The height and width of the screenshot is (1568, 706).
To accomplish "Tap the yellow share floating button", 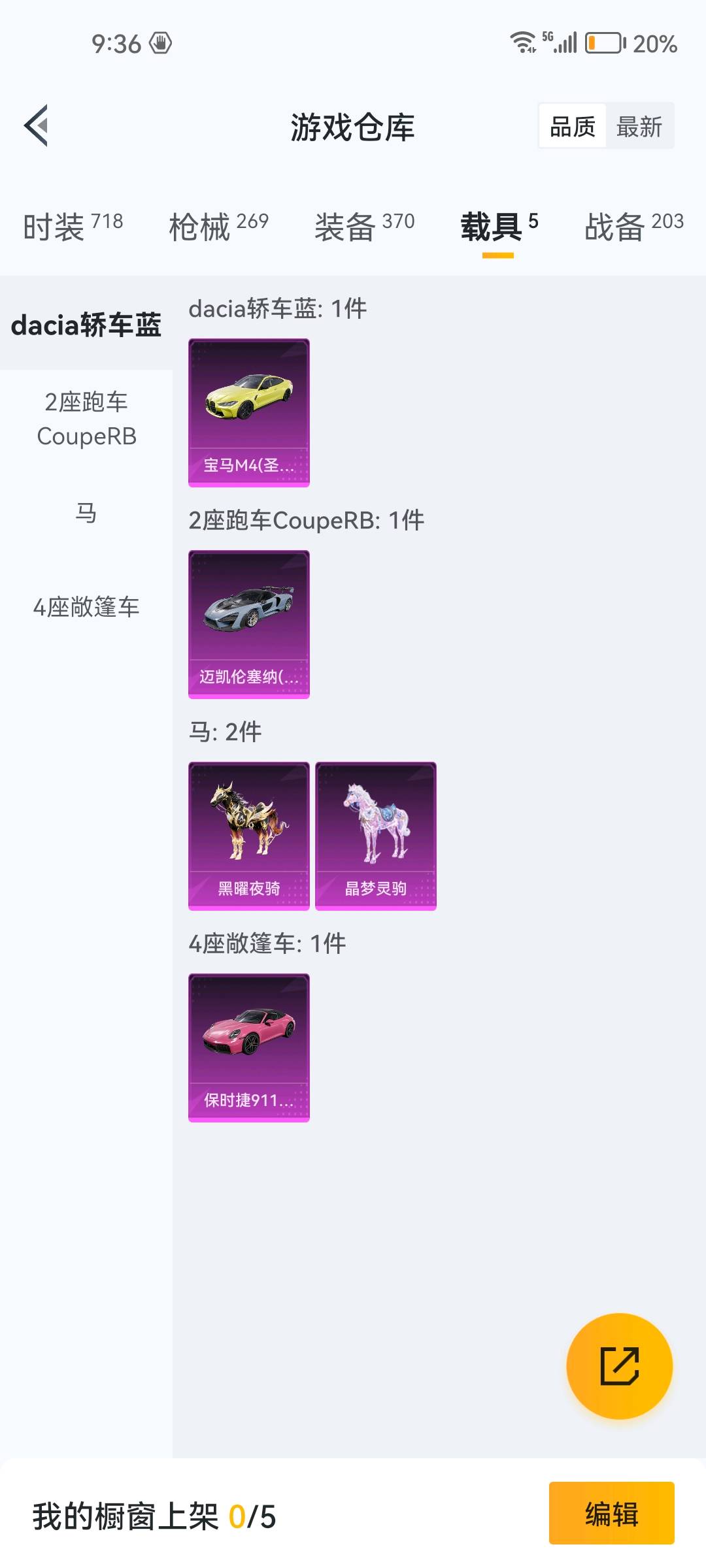I will [619, 1366].
